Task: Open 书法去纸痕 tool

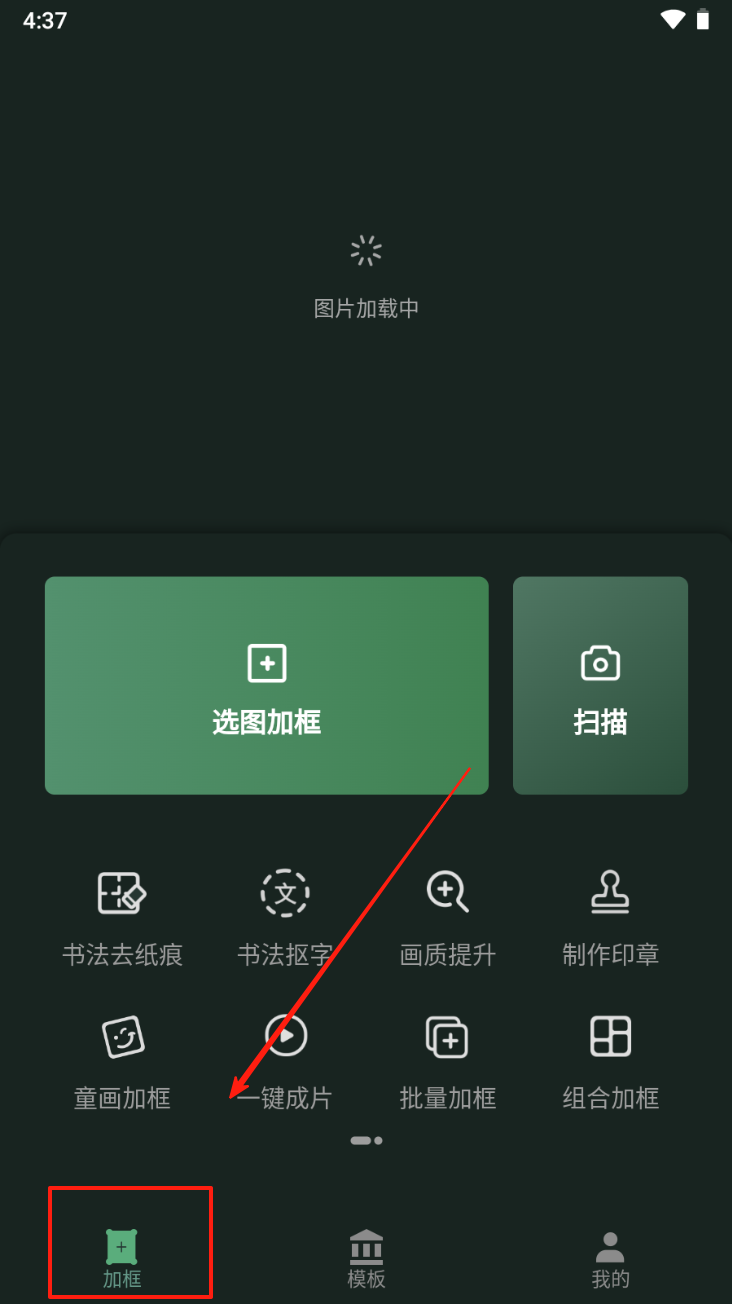Action: (122, 918)
